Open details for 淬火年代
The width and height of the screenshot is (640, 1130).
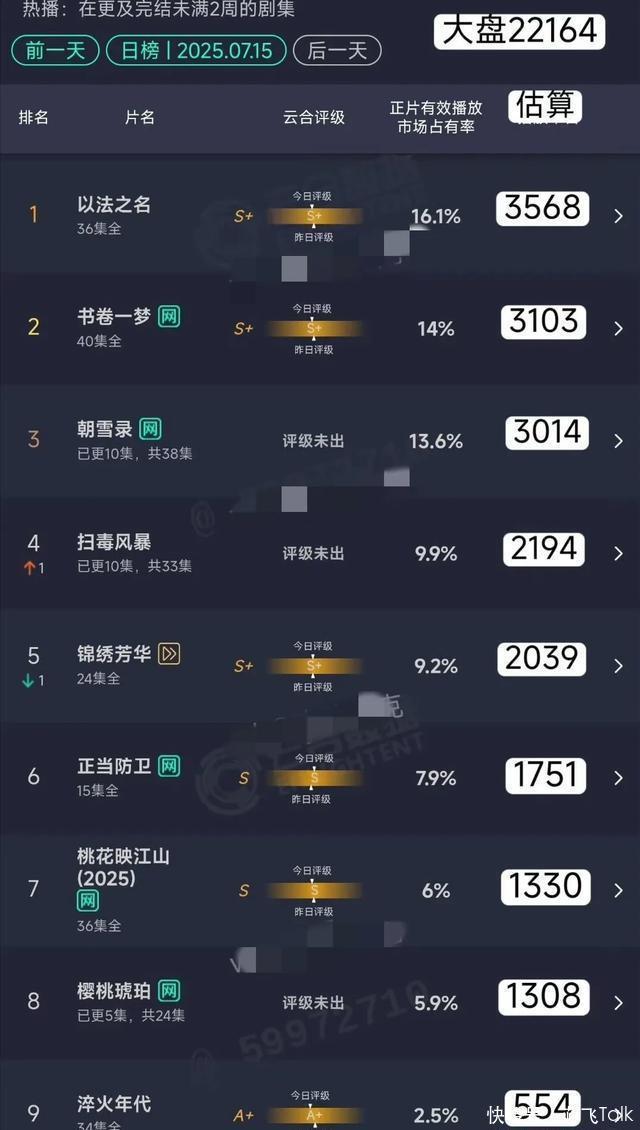[114, 1103]
